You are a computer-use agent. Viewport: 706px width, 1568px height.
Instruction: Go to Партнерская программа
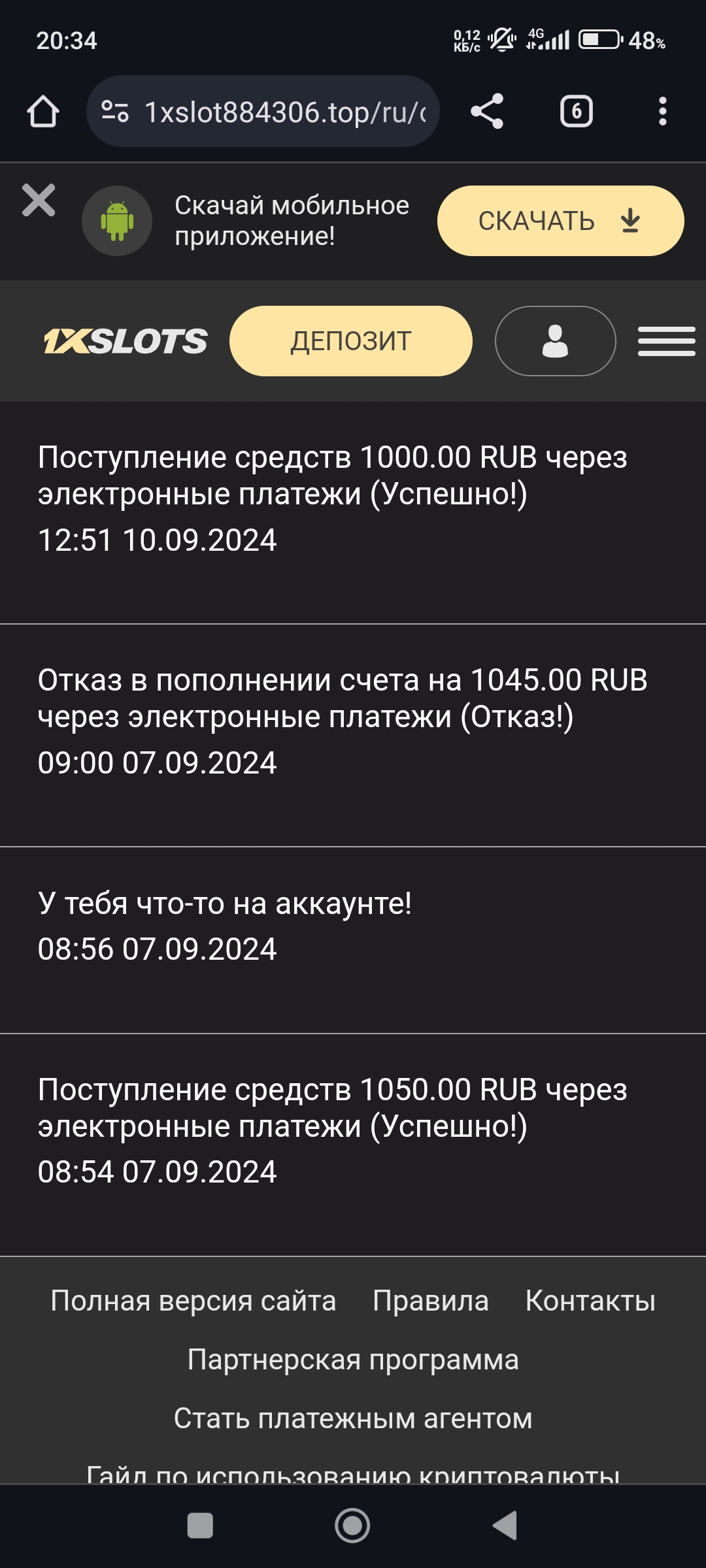(353, 1360)
